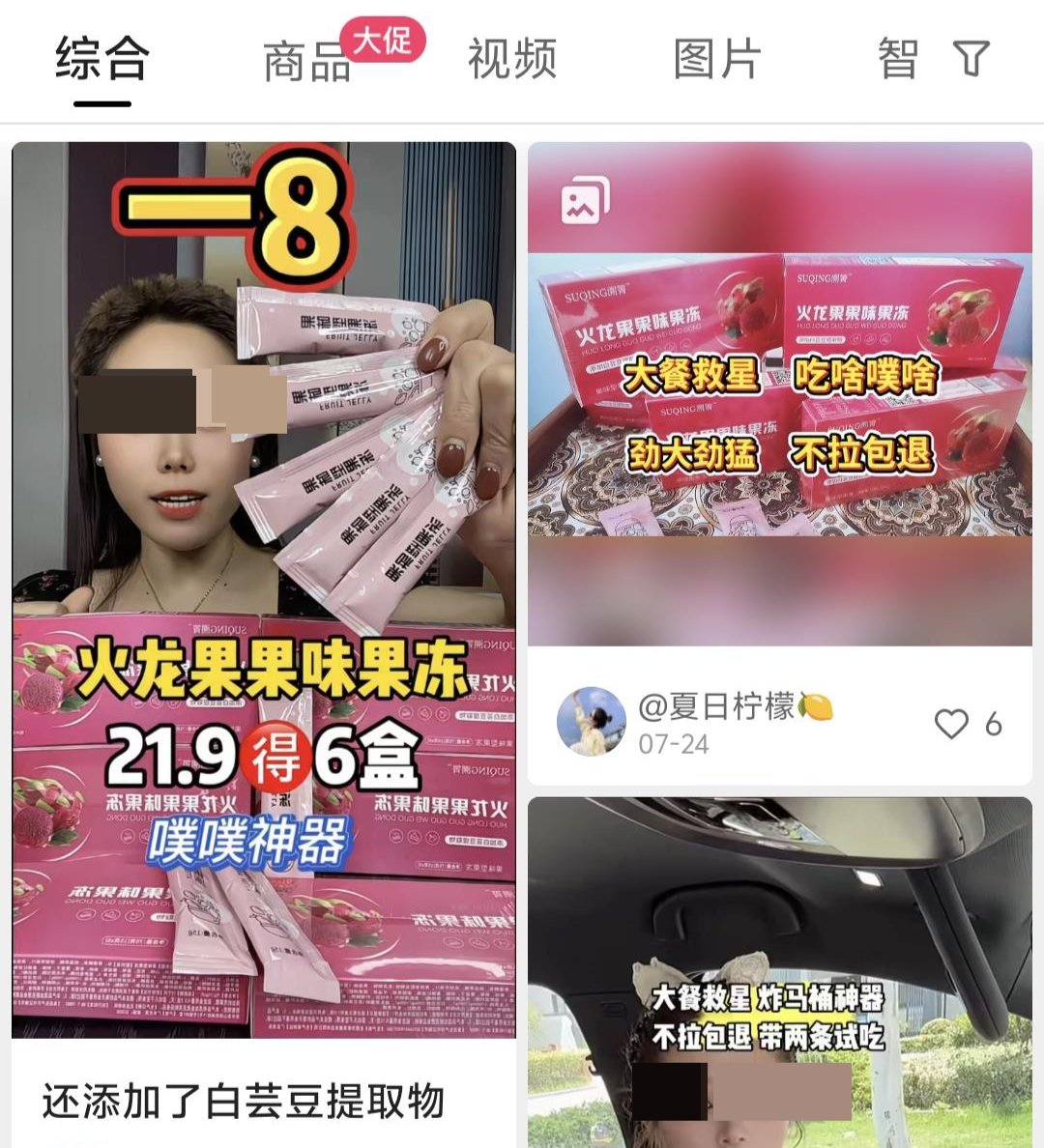
Task: Open the search filter funnel
Action: tap(971, 60)
